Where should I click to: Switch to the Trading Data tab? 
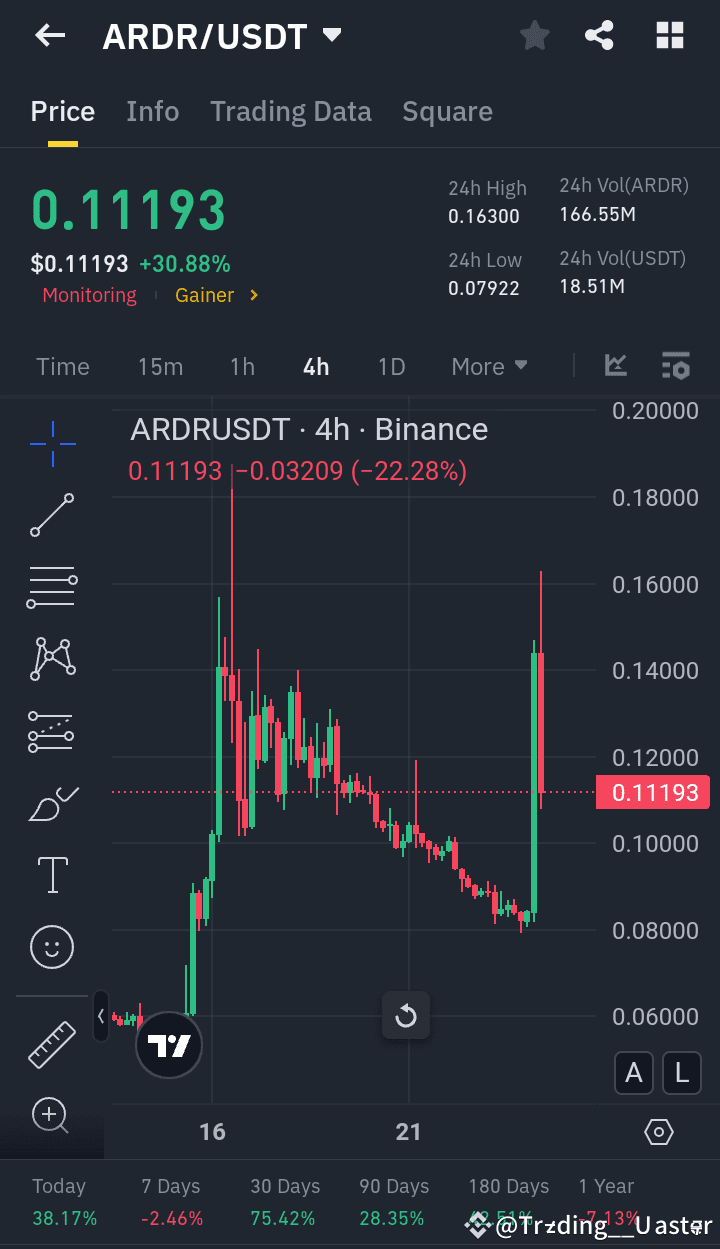click(290, 111)
